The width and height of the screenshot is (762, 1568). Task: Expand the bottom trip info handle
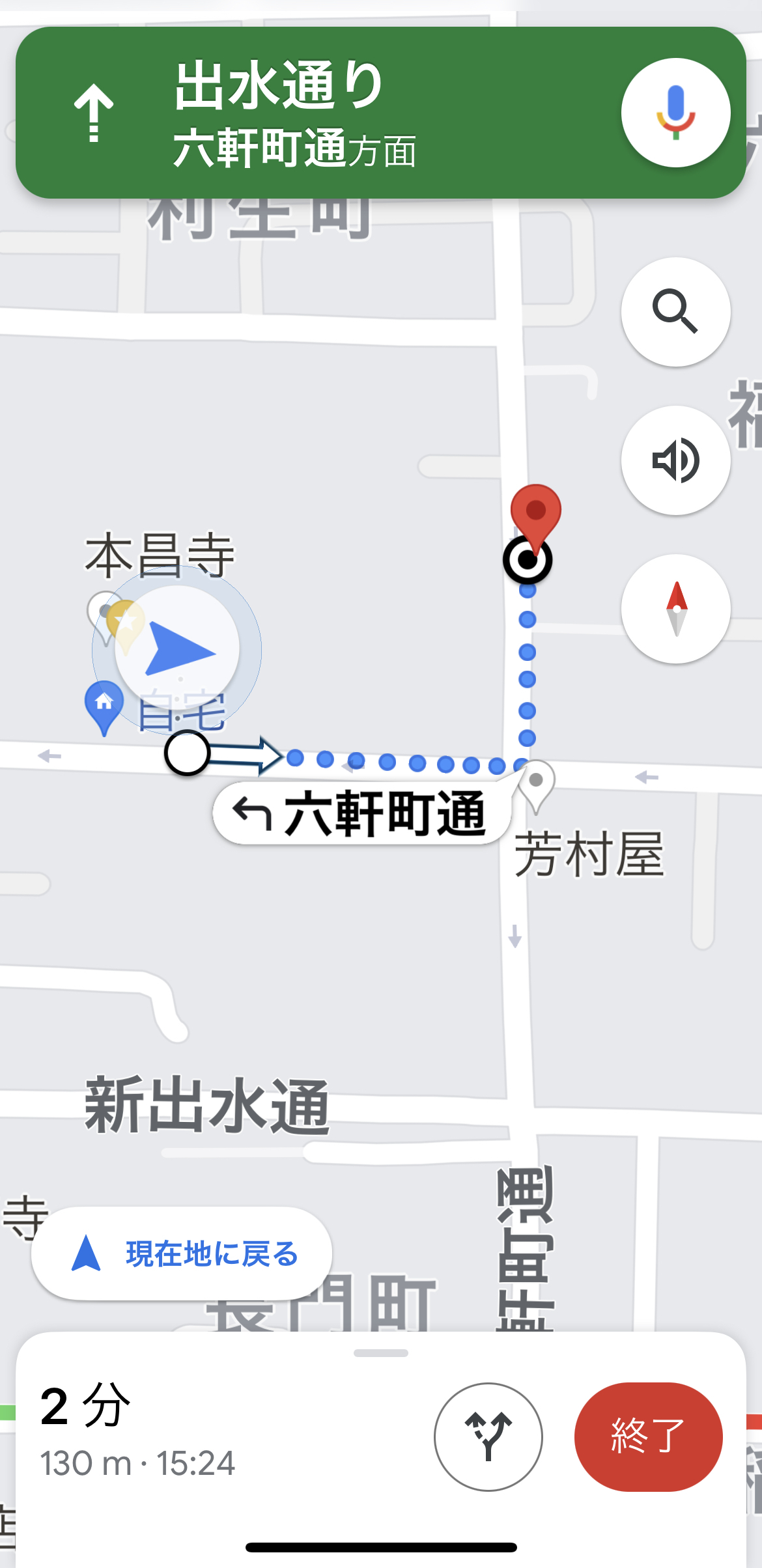380,1352
